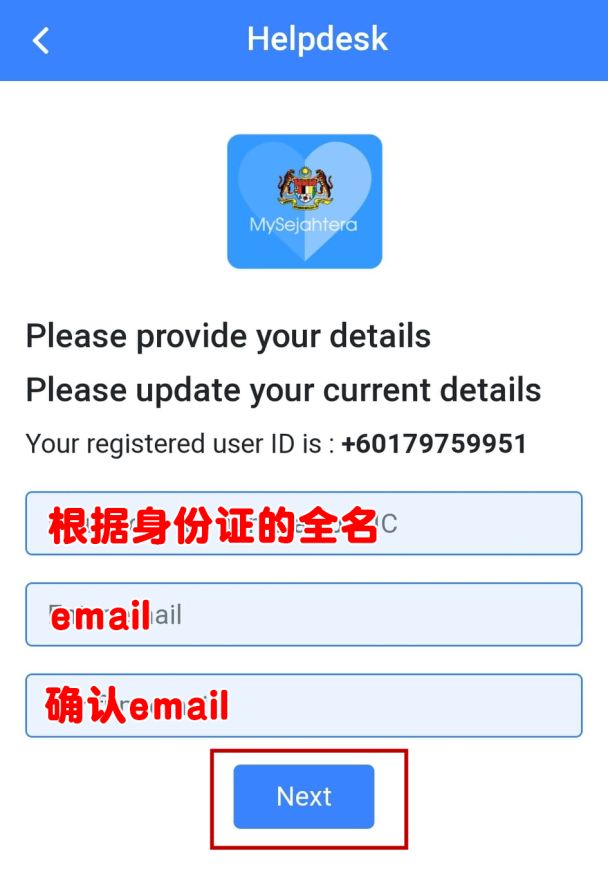Image resolution: width=608 pixels, height=870 pixels.
Task: Tap the full name as per IC field
Action: point(304,523)
